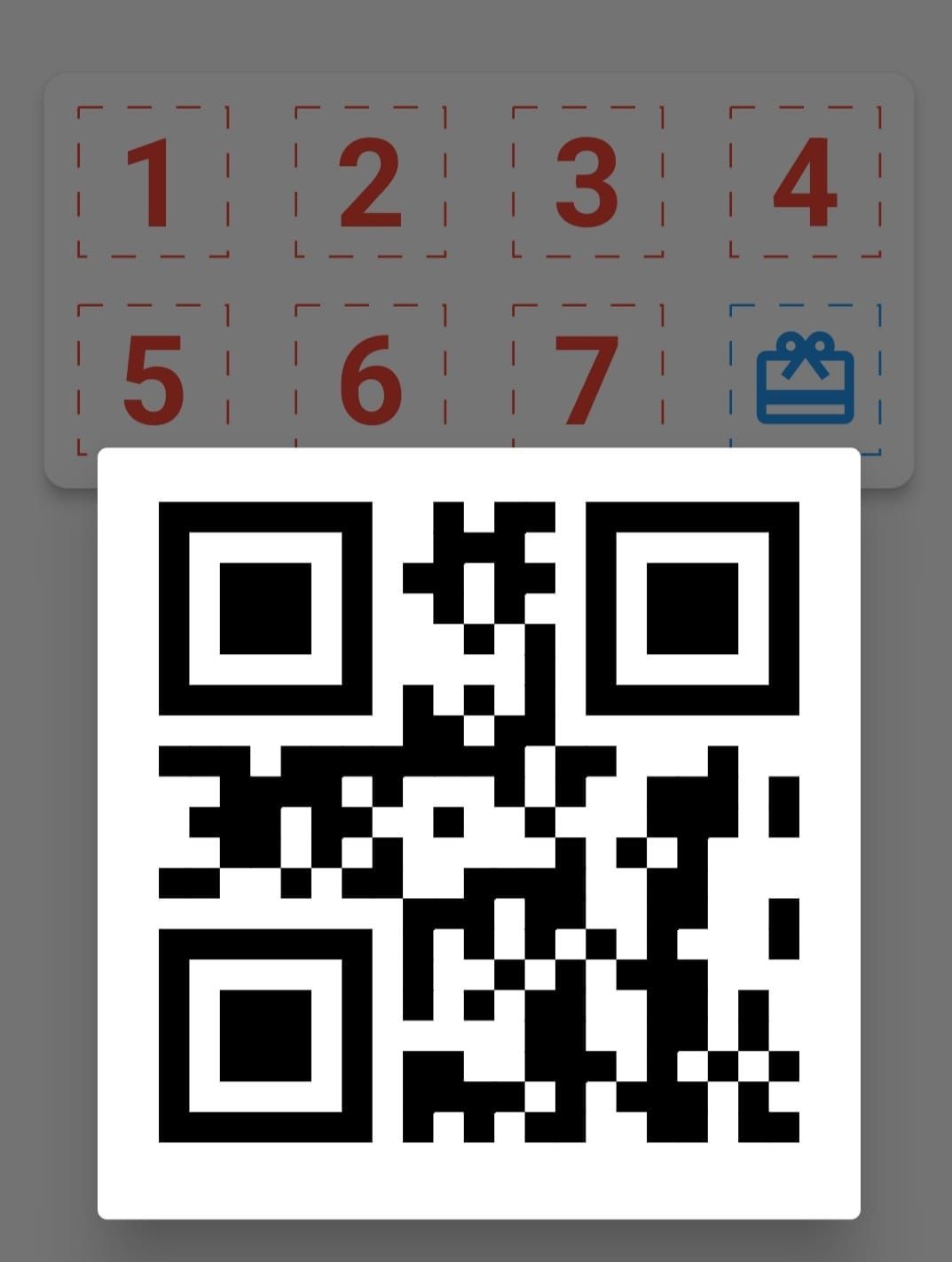Tap stamp slot number 3
This screenshot has height=1262, width=952.
587,182
